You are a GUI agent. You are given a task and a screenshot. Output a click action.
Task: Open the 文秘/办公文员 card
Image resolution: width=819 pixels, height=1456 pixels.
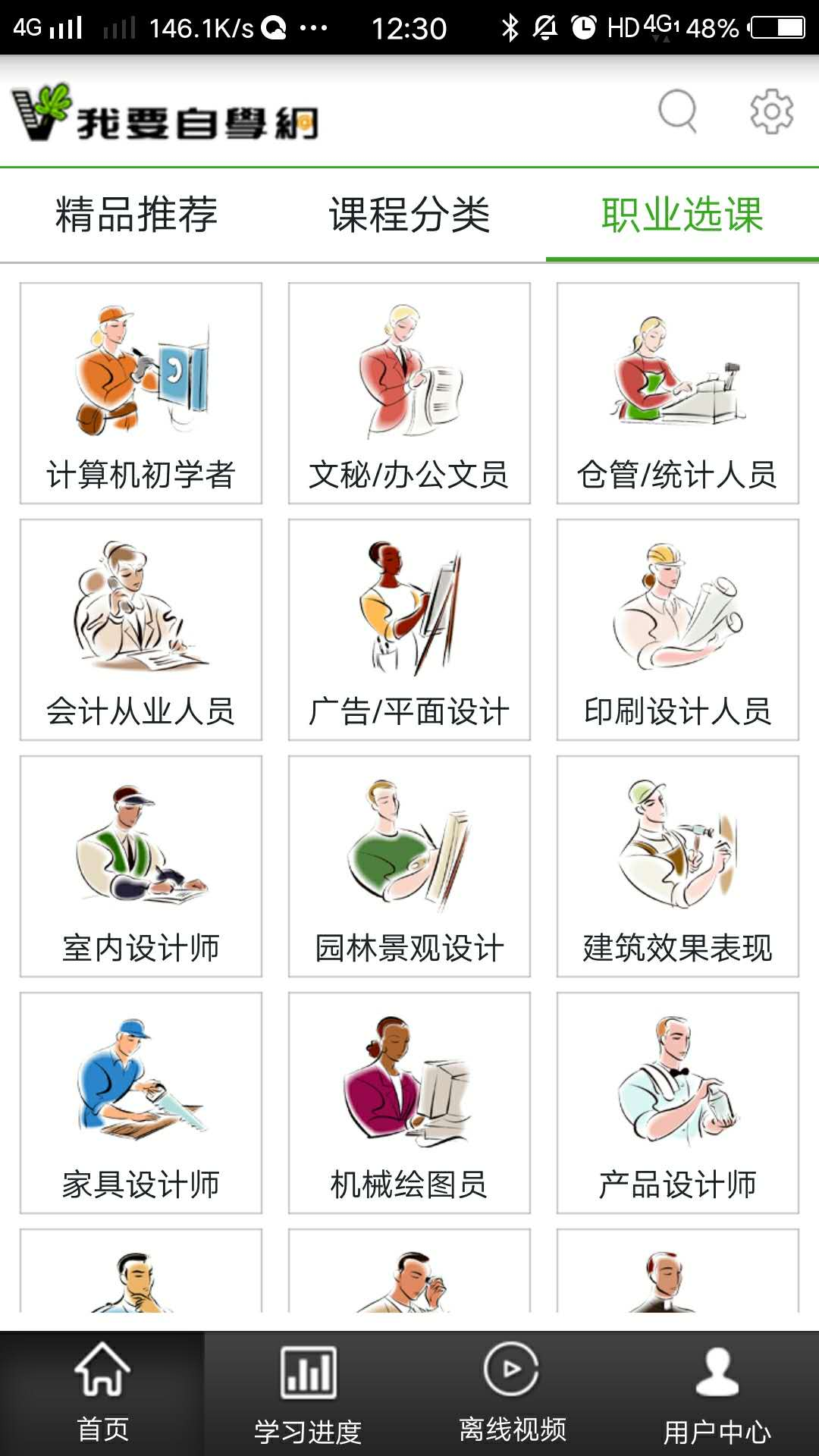pos(409,393)
